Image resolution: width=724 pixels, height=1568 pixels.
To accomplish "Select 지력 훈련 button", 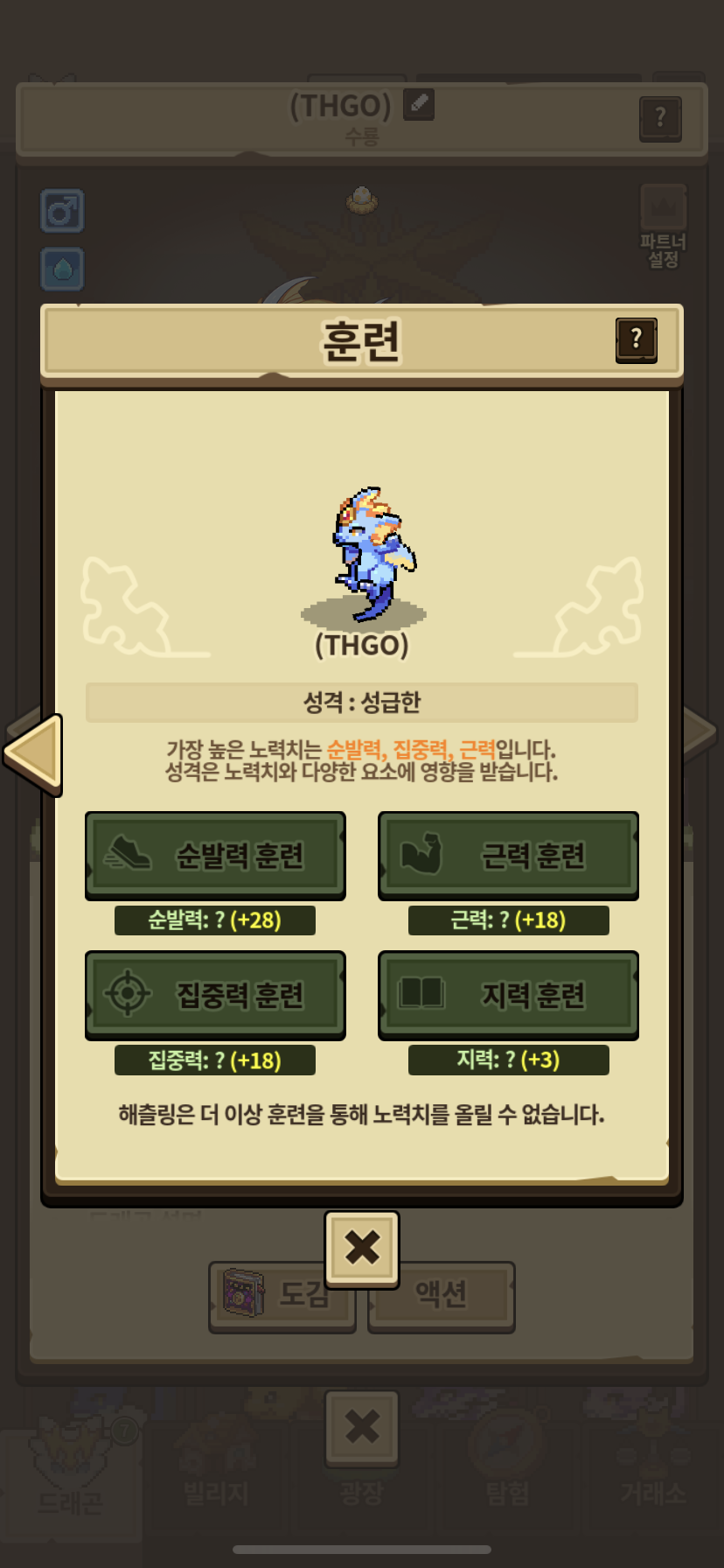I will (508, 995).
